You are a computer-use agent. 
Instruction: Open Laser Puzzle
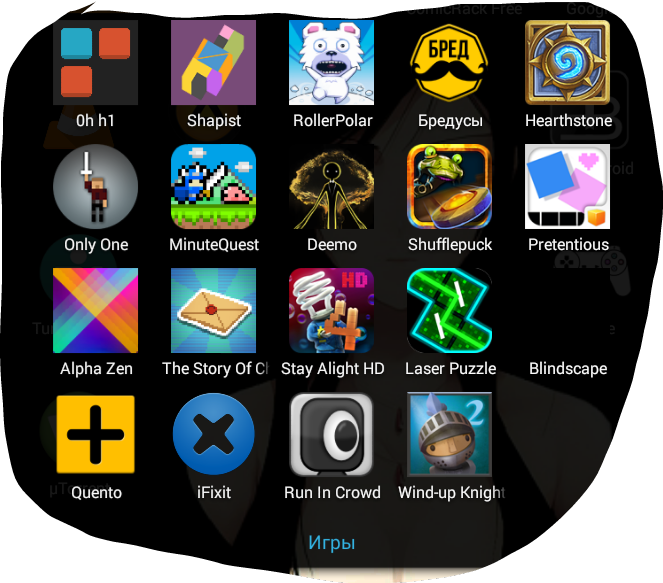tap(450, 311)
